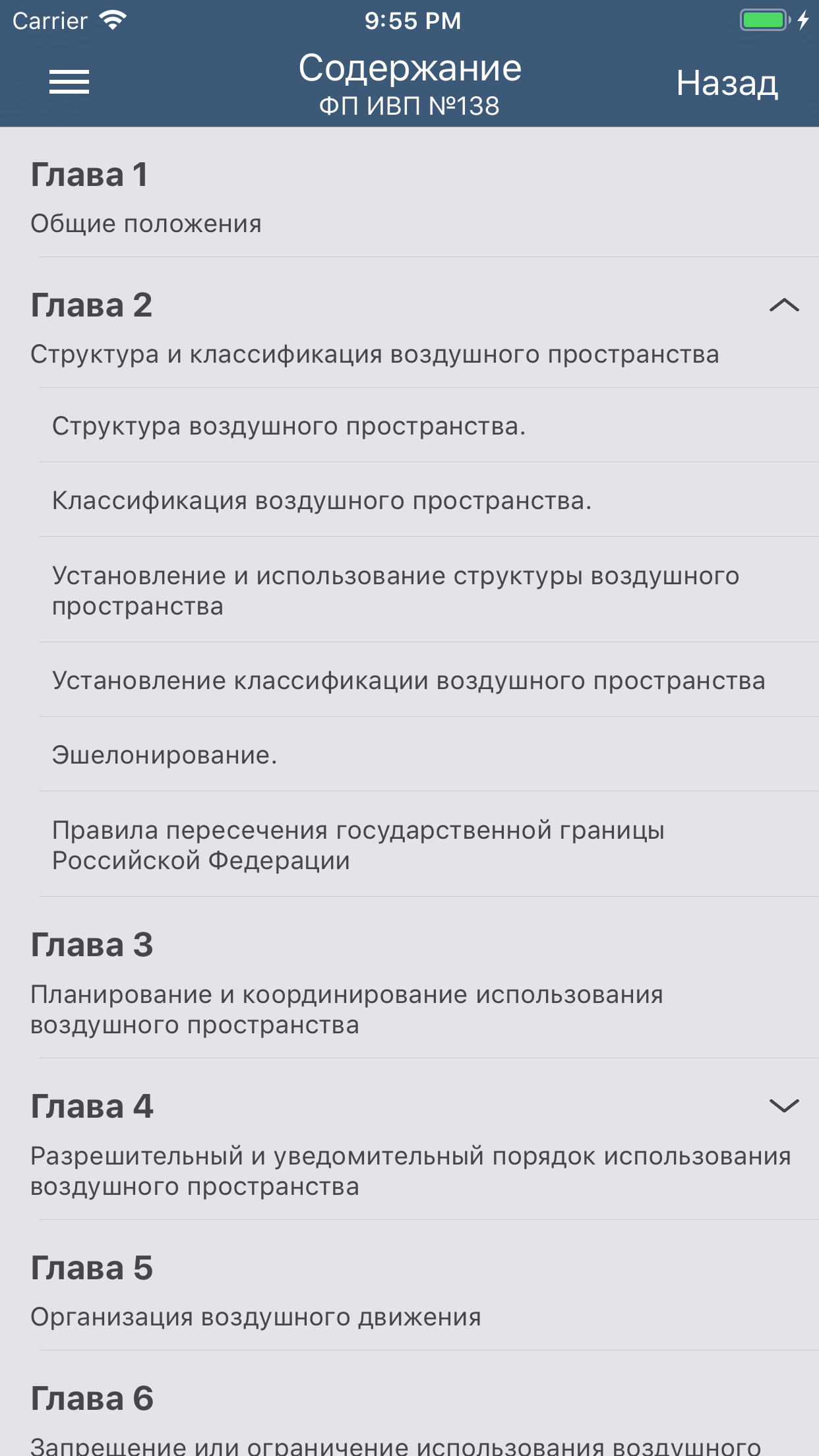
Task: Expand the Глава 1 section
Action: (264, 195)
